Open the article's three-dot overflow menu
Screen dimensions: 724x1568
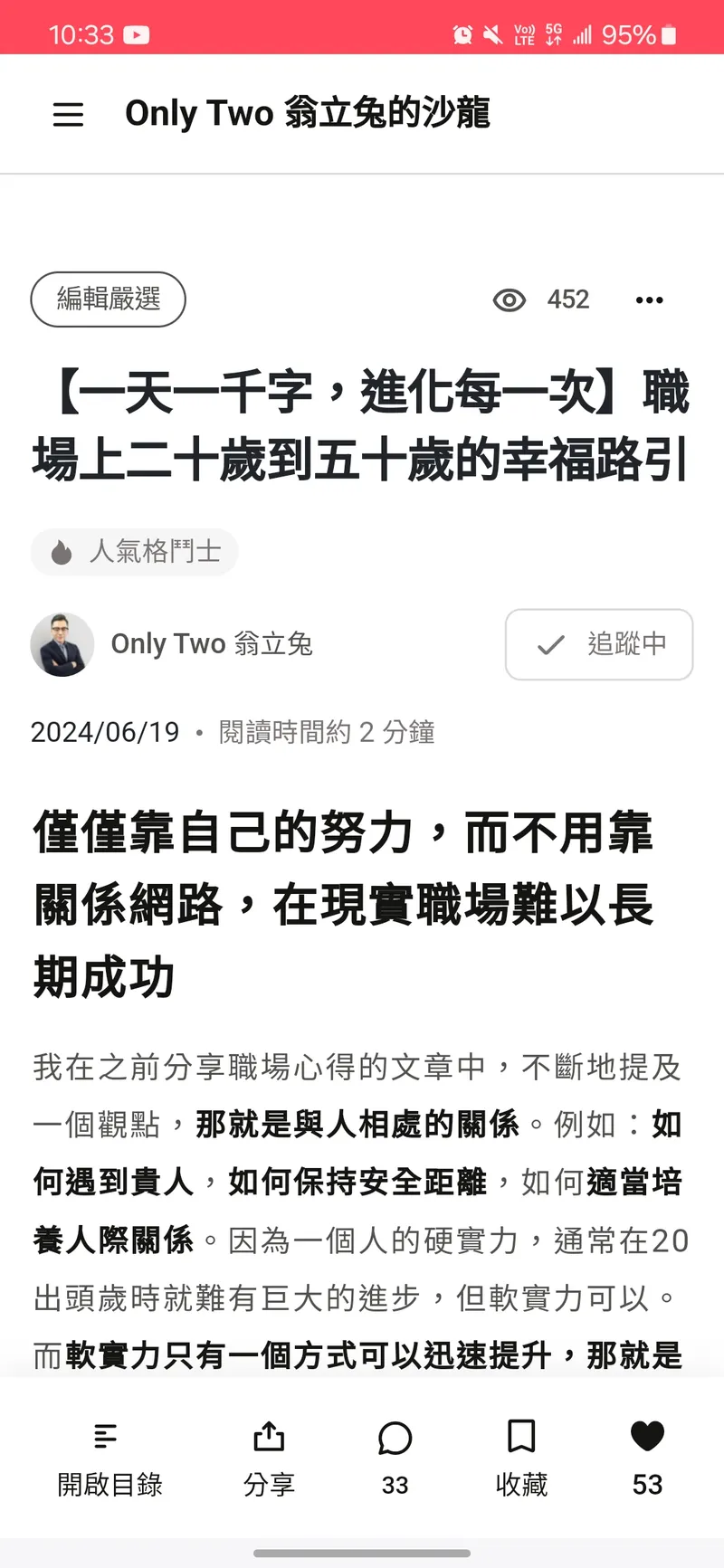click(649, 300)
